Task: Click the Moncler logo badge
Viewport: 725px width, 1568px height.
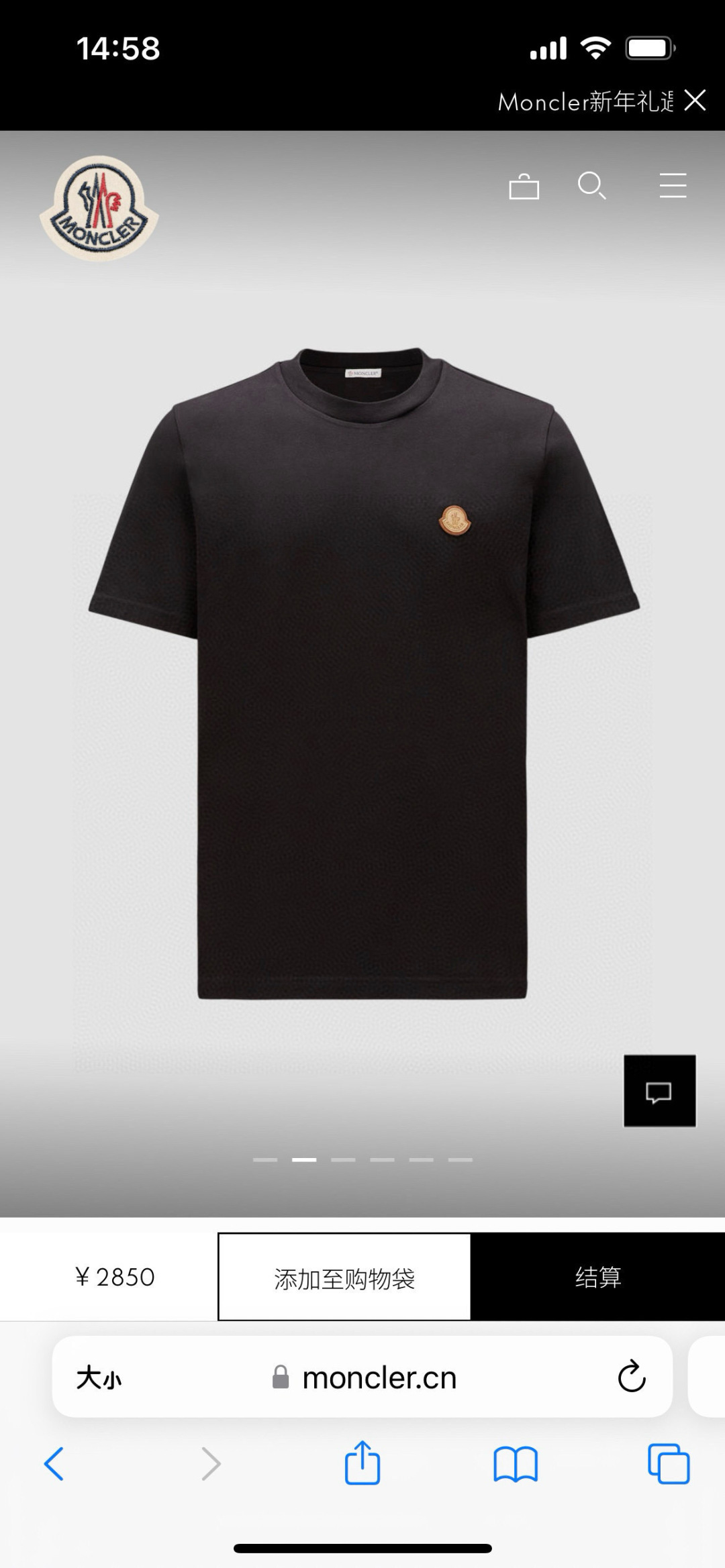Action: (99, 205)
